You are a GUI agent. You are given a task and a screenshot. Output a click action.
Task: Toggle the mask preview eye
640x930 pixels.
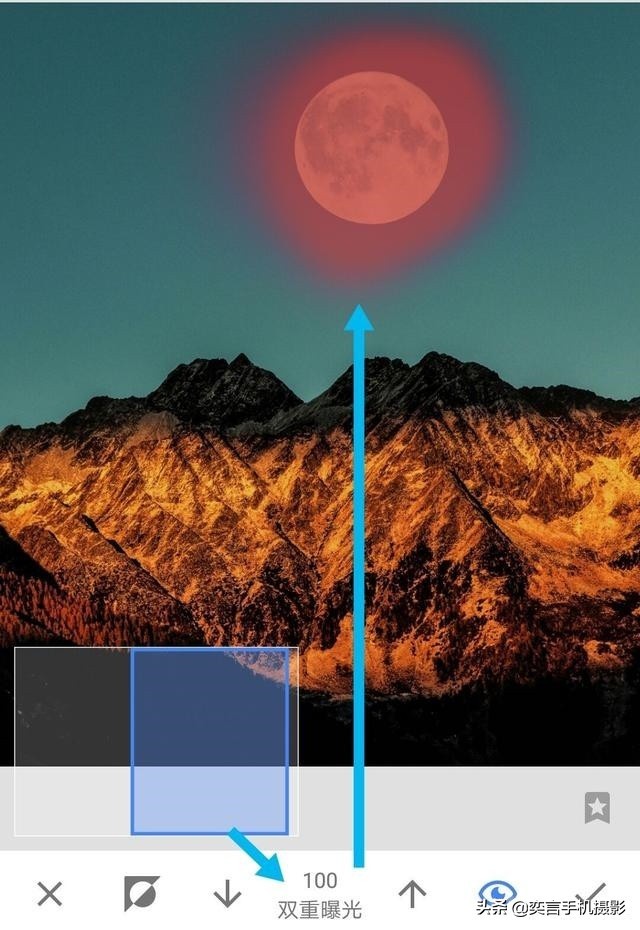coord(497,890)
